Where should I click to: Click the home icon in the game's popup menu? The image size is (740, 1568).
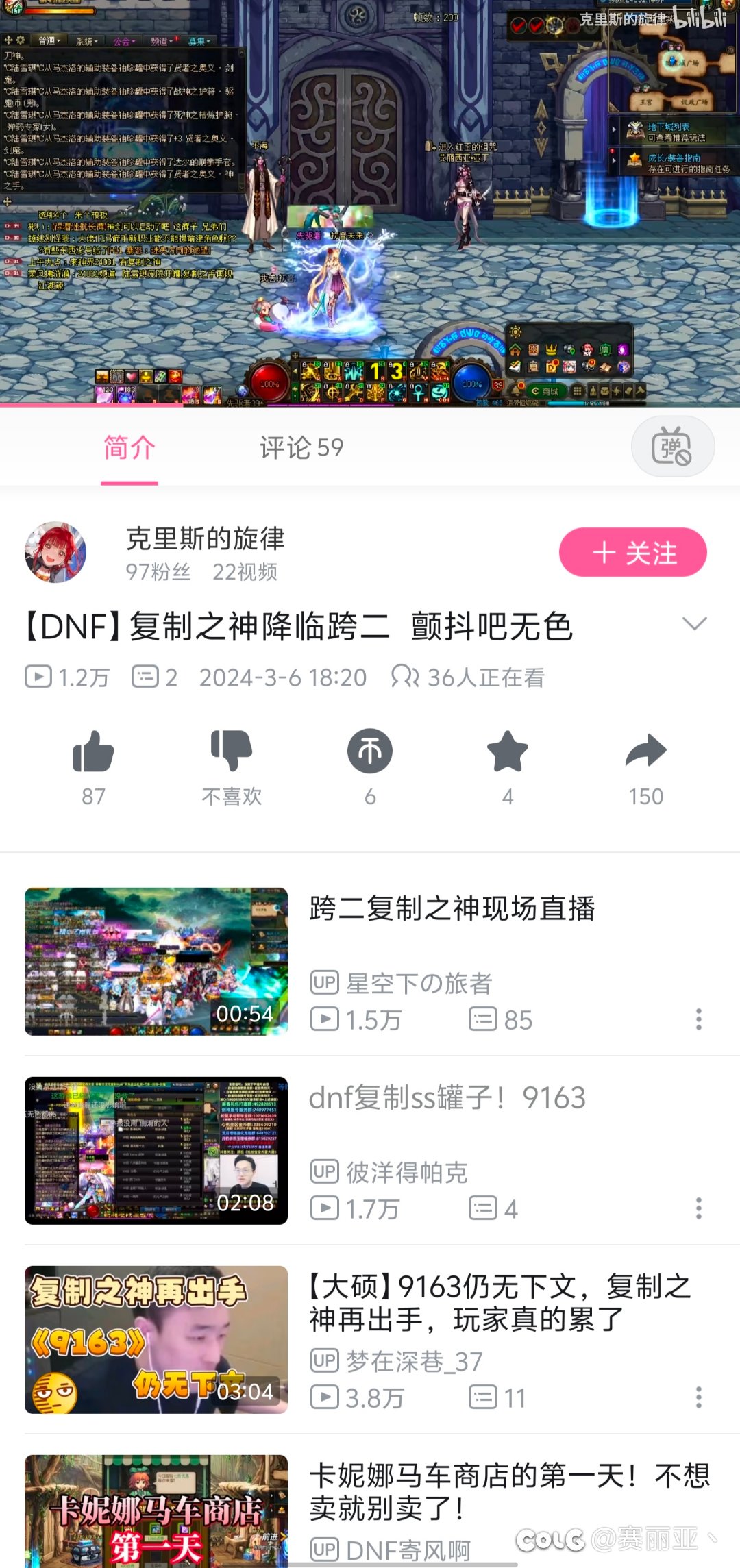point(515,349)
